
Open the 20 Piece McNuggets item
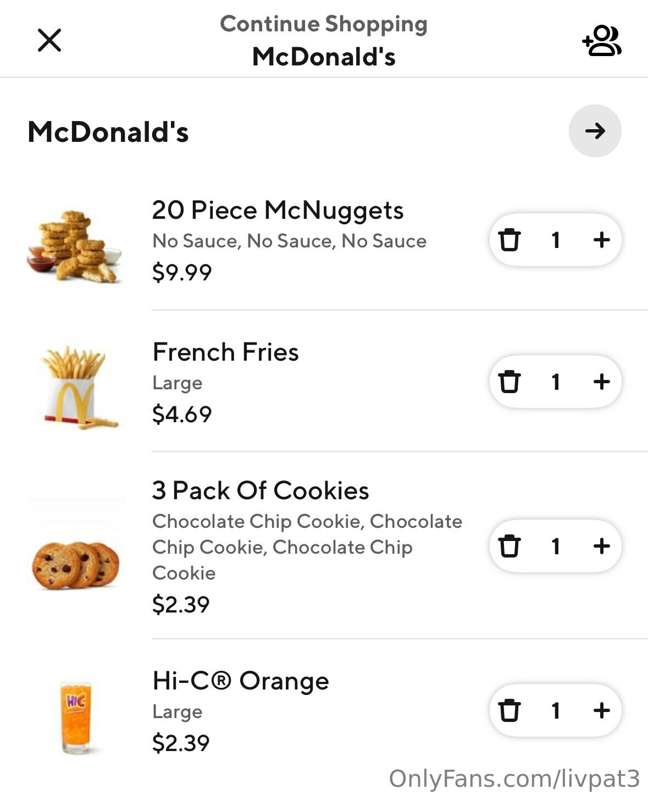(277, 211)
